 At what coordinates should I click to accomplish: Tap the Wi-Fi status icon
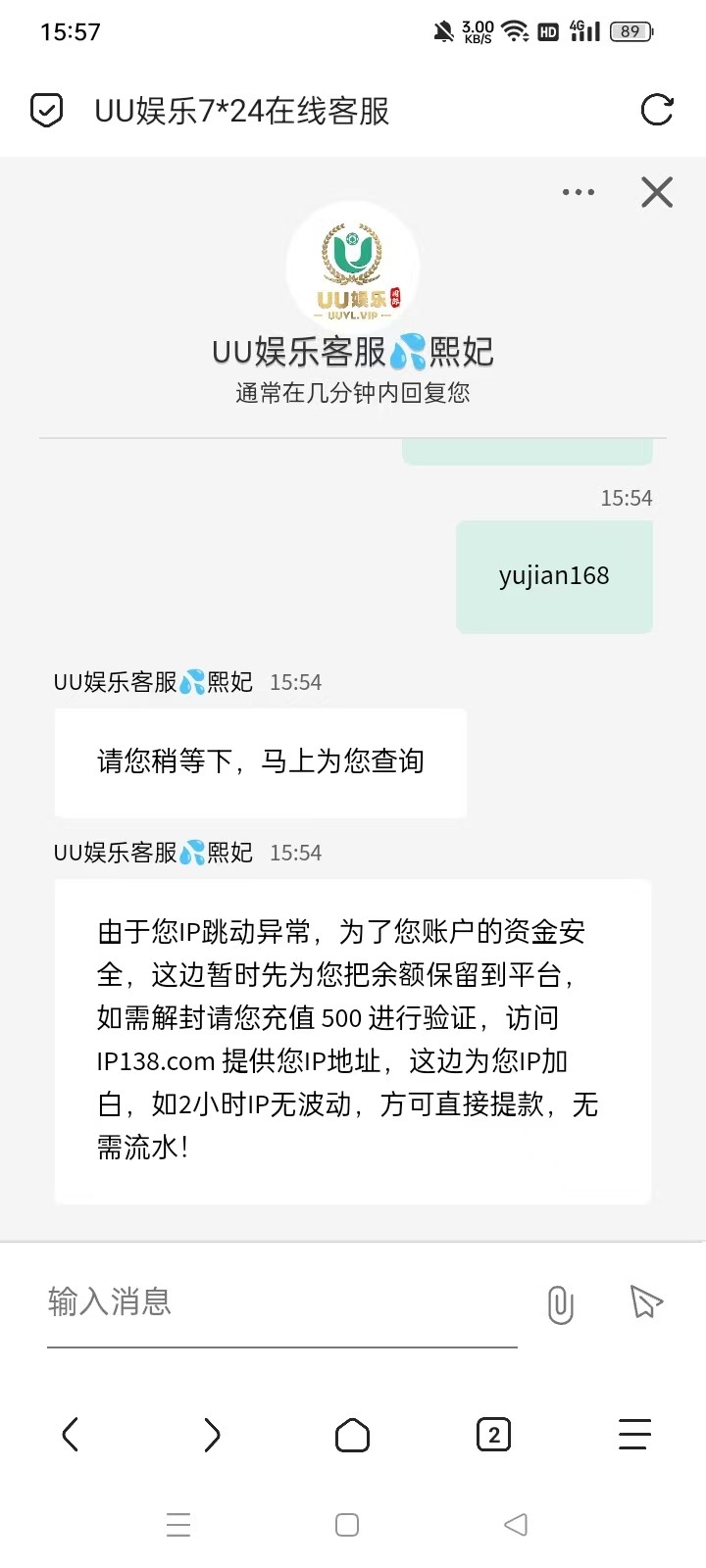[x=516, y=30]
